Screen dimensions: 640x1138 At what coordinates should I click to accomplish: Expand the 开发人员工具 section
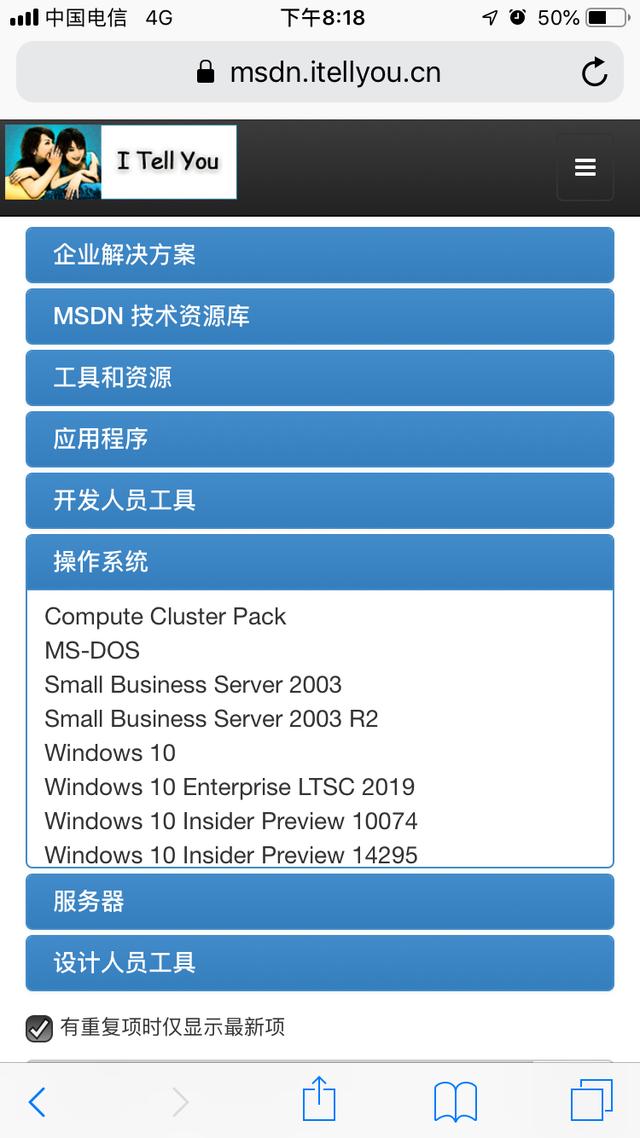[x=320, y=500]
